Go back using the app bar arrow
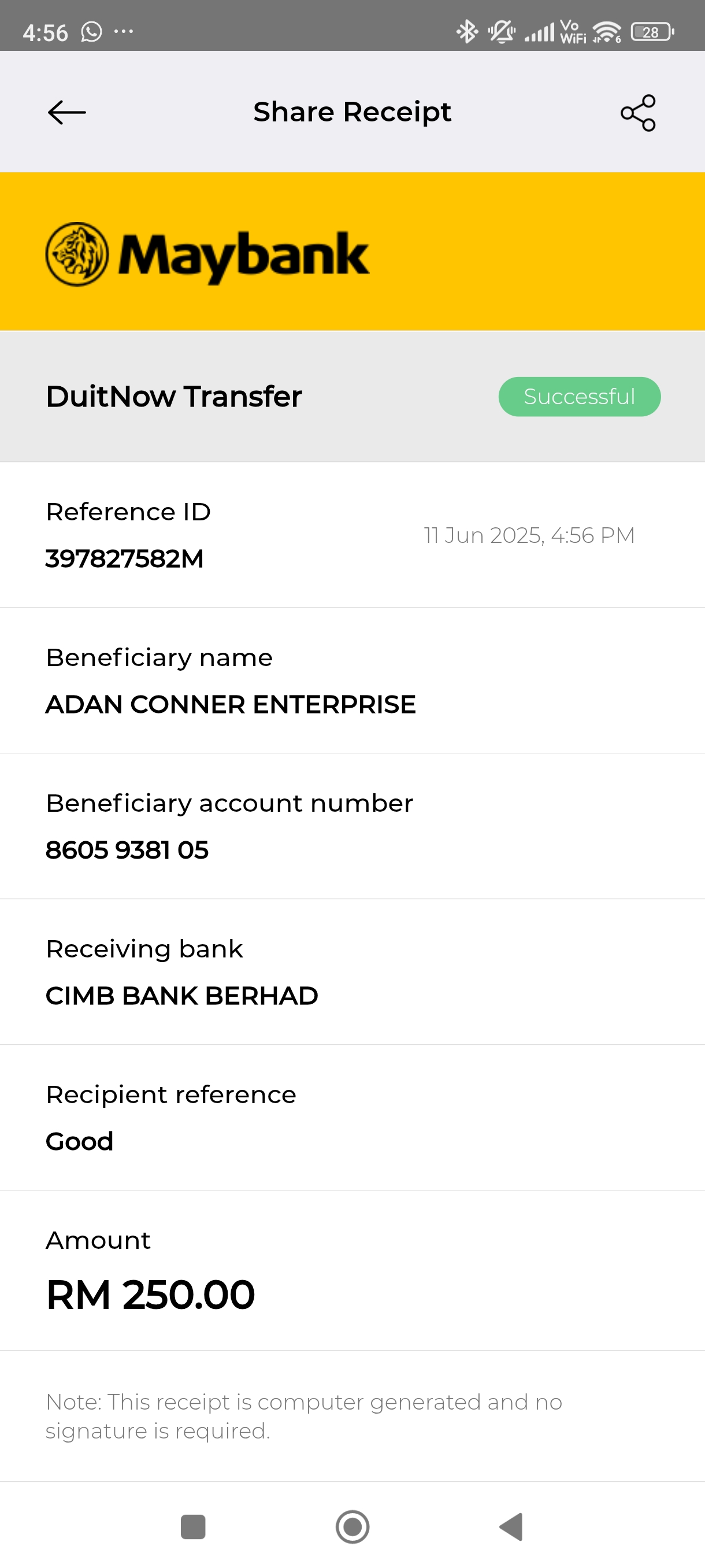Image resolution: width=705 pixels, height=1568 pixels. pyautogui.click(x=67, y=113)
